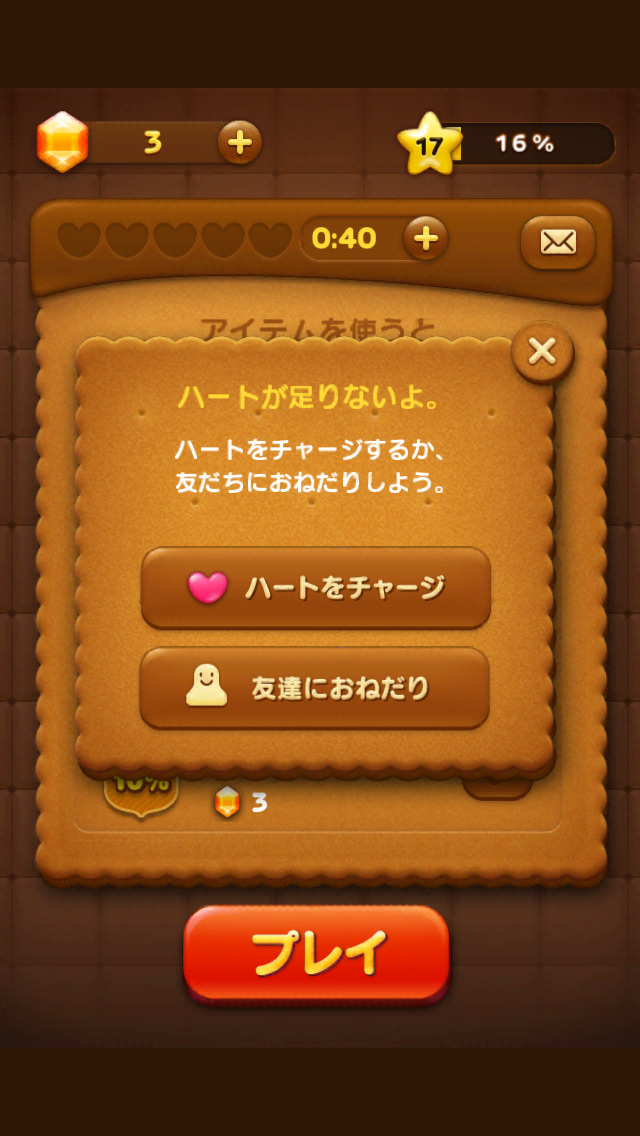Add more gems with the plus button
Image resolution: width=640 pixels, height=1136 pixels.
coord(240,143)
